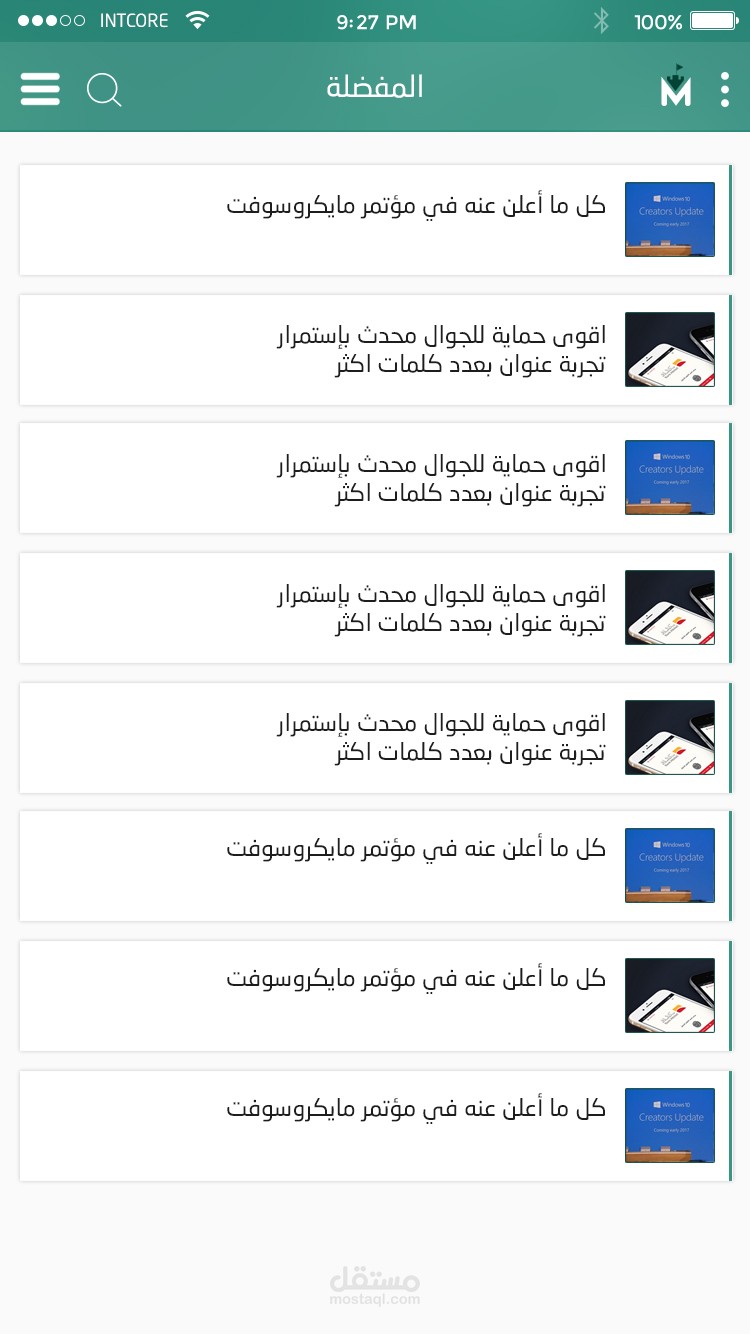The image size is (750, 1334).
Task: Open the hamburger drawer menu
Action: click(40, 89)
